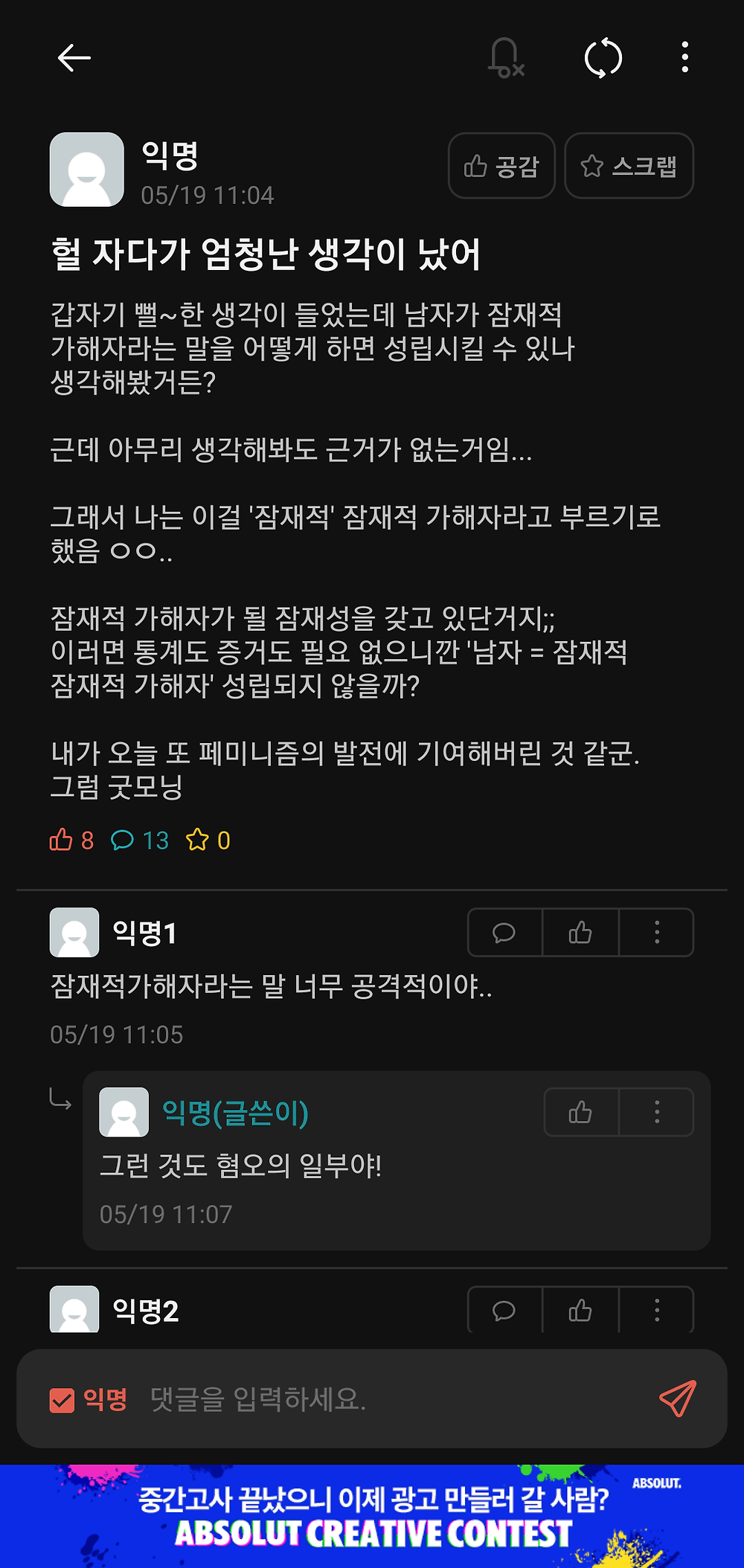Tap the 공감 like button on post
The width and height of the screenshot is (744, 1568).
pos(501,166)
